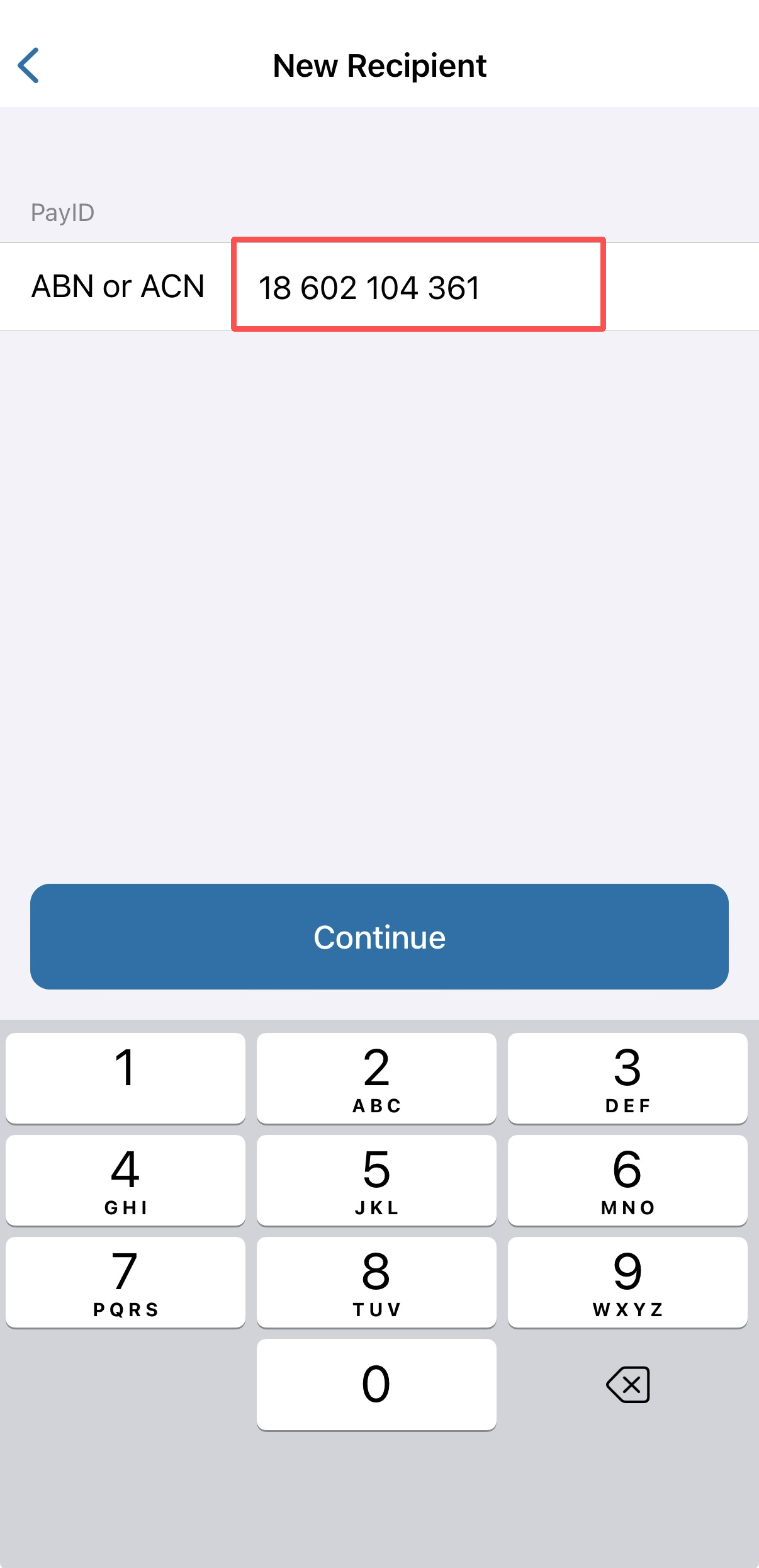Tap the 9 WXYZ key

[x=627, y=1282]
